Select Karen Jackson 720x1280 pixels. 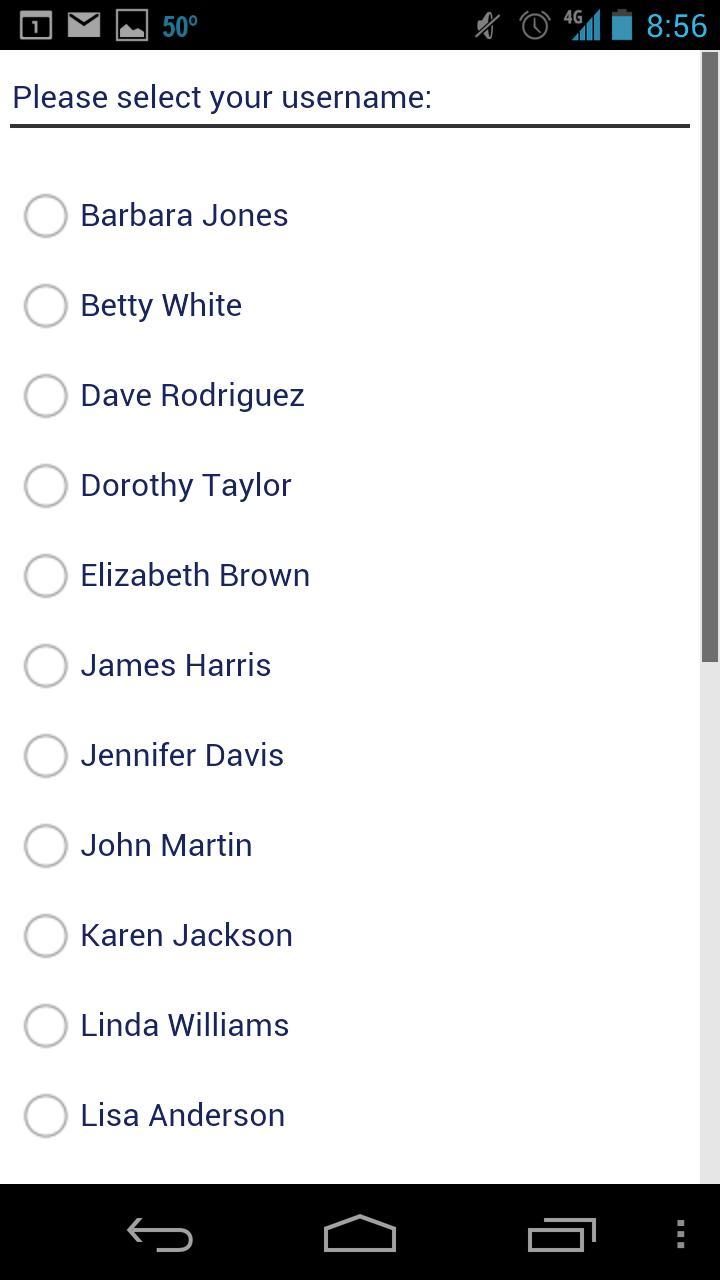pyautogui.click(x=46, y=936)
